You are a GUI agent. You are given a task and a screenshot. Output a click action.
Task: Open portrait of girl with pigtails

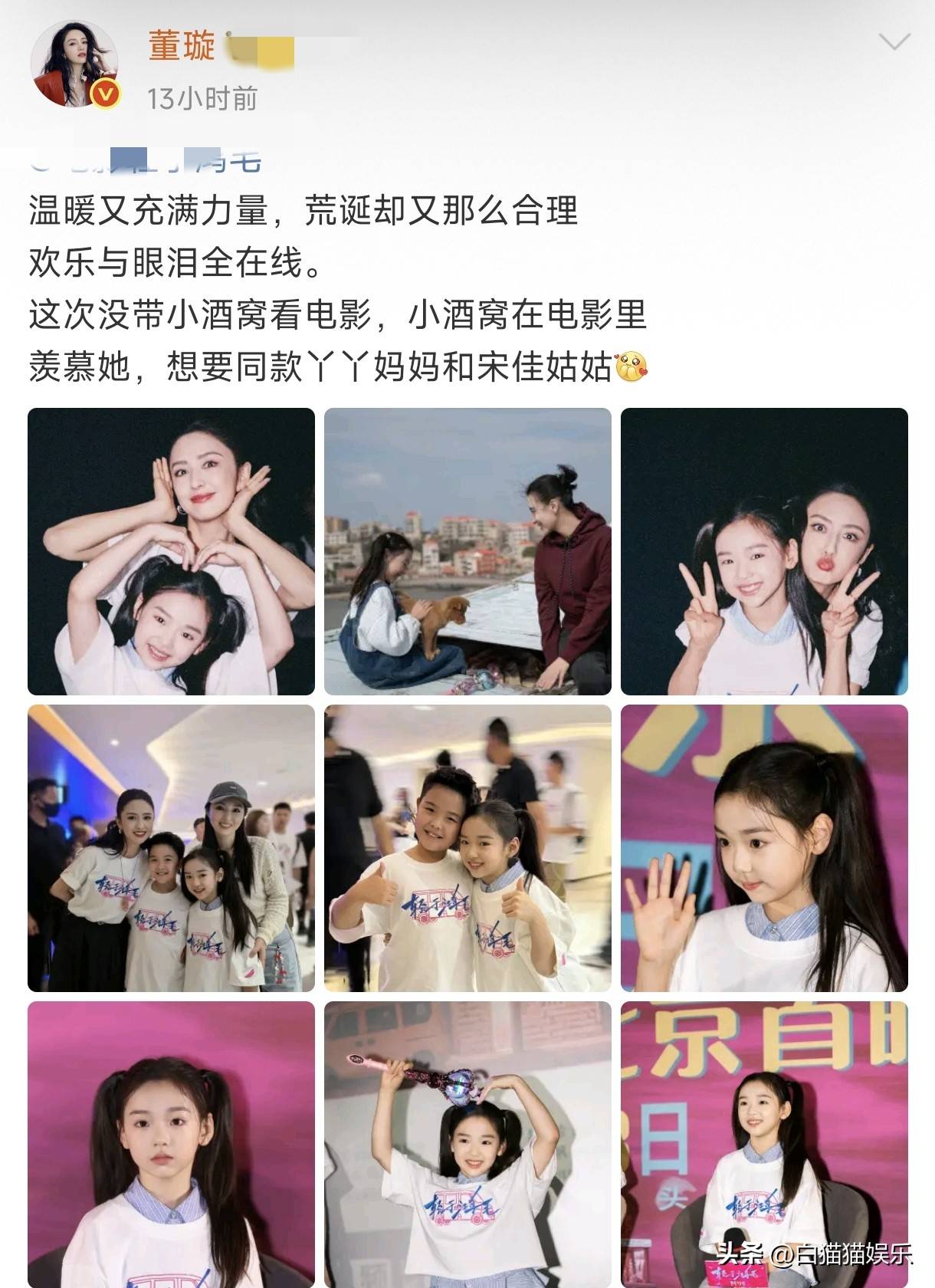pyautogui.click(x=171, y=1144)
